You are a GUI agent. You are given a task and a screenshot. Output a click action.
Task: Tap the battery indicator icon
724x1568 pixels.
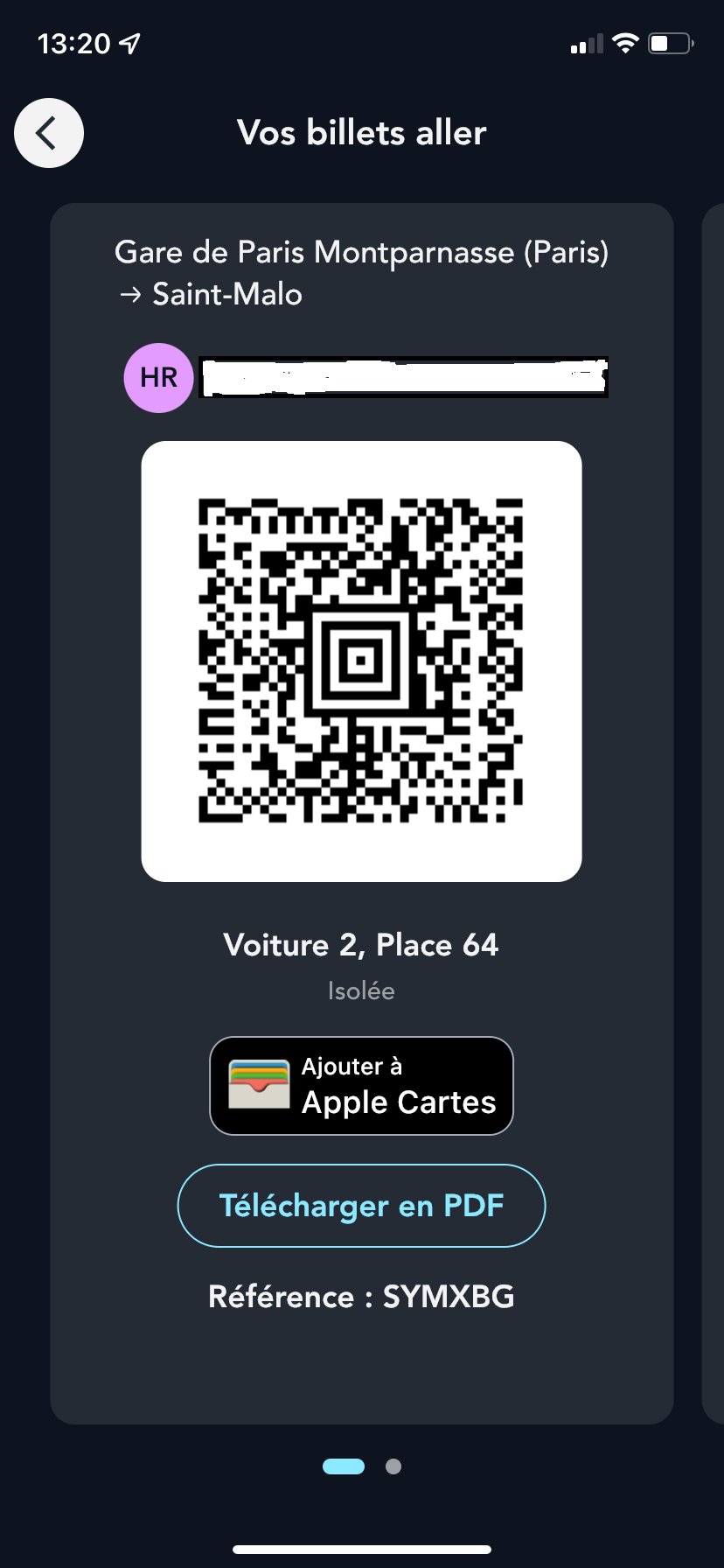[668, 42]
